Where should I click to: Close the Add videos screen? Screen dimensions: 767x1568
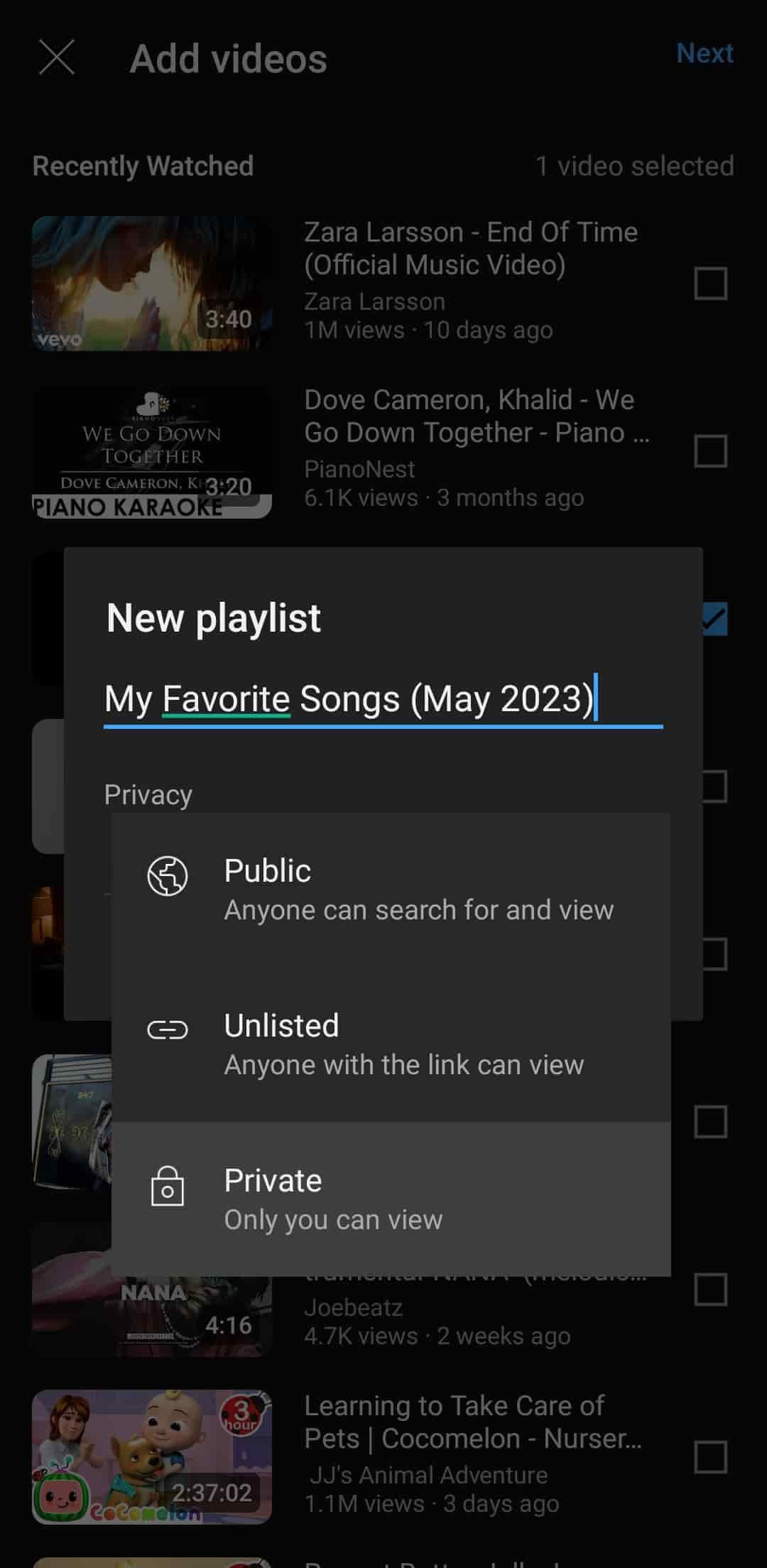point(57,57)
